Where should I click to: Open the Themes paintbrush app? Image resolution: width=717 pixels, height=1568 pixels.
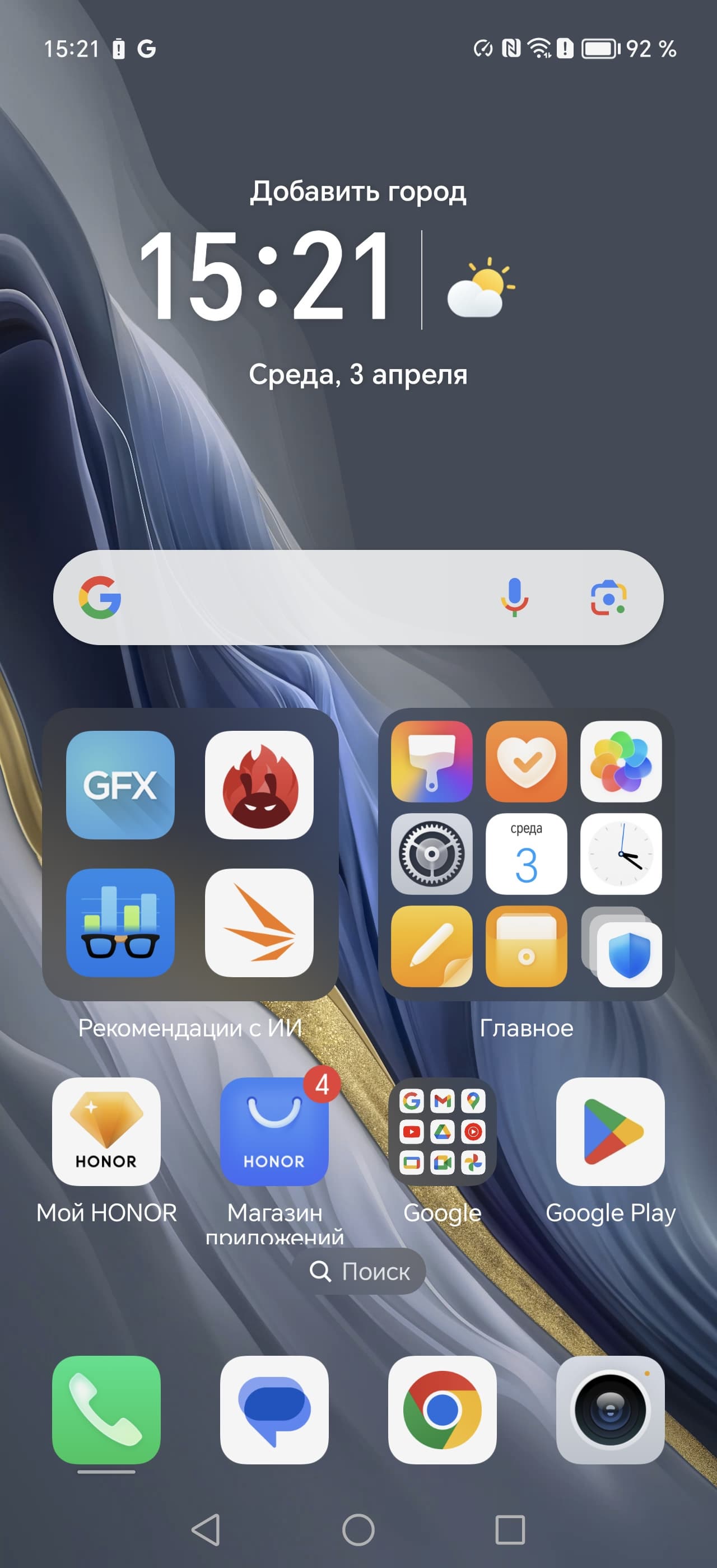tap(431, 761)
